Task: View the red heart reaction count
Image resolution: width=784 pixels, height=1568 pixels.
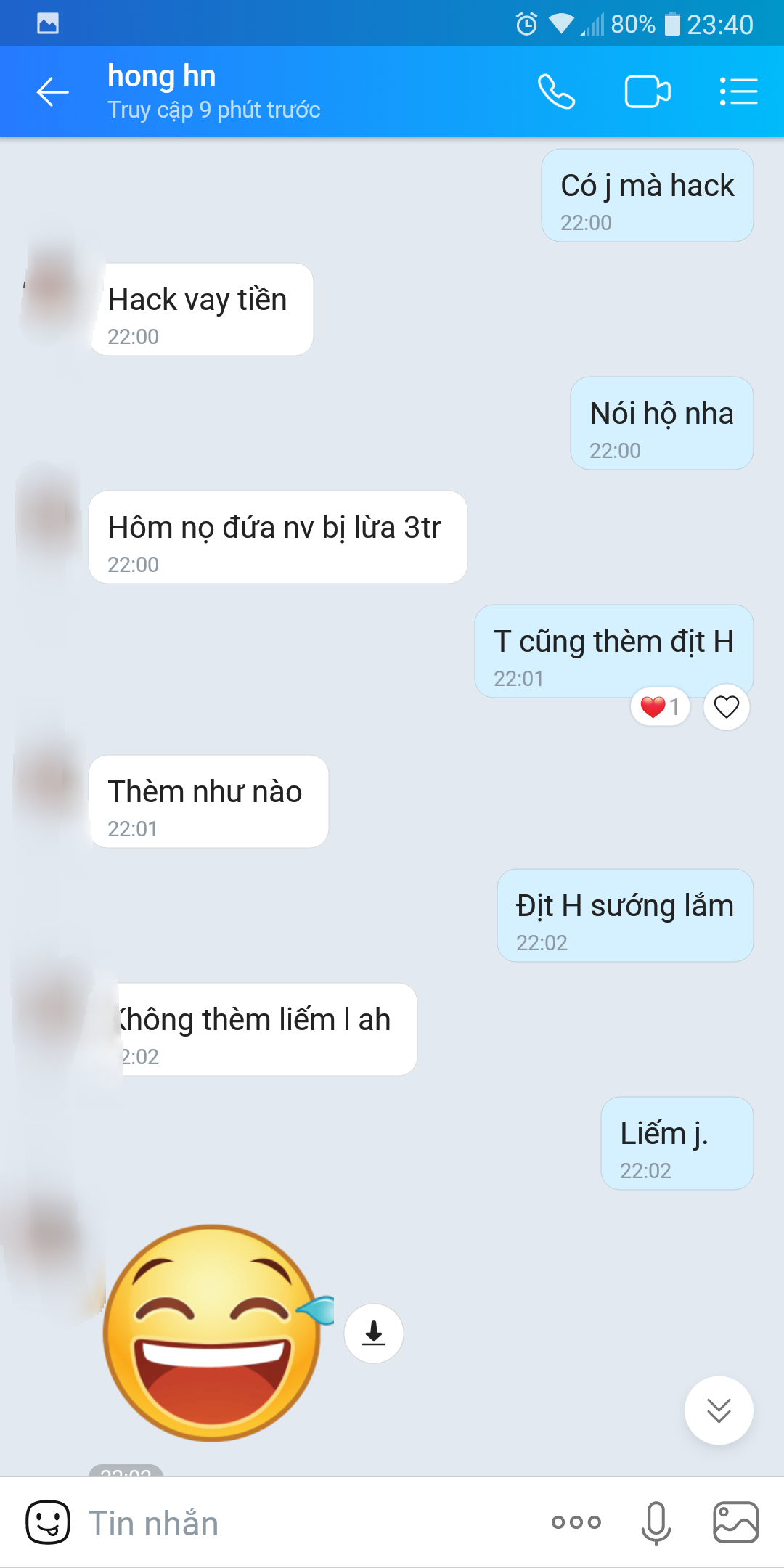Action: [660, 706]
